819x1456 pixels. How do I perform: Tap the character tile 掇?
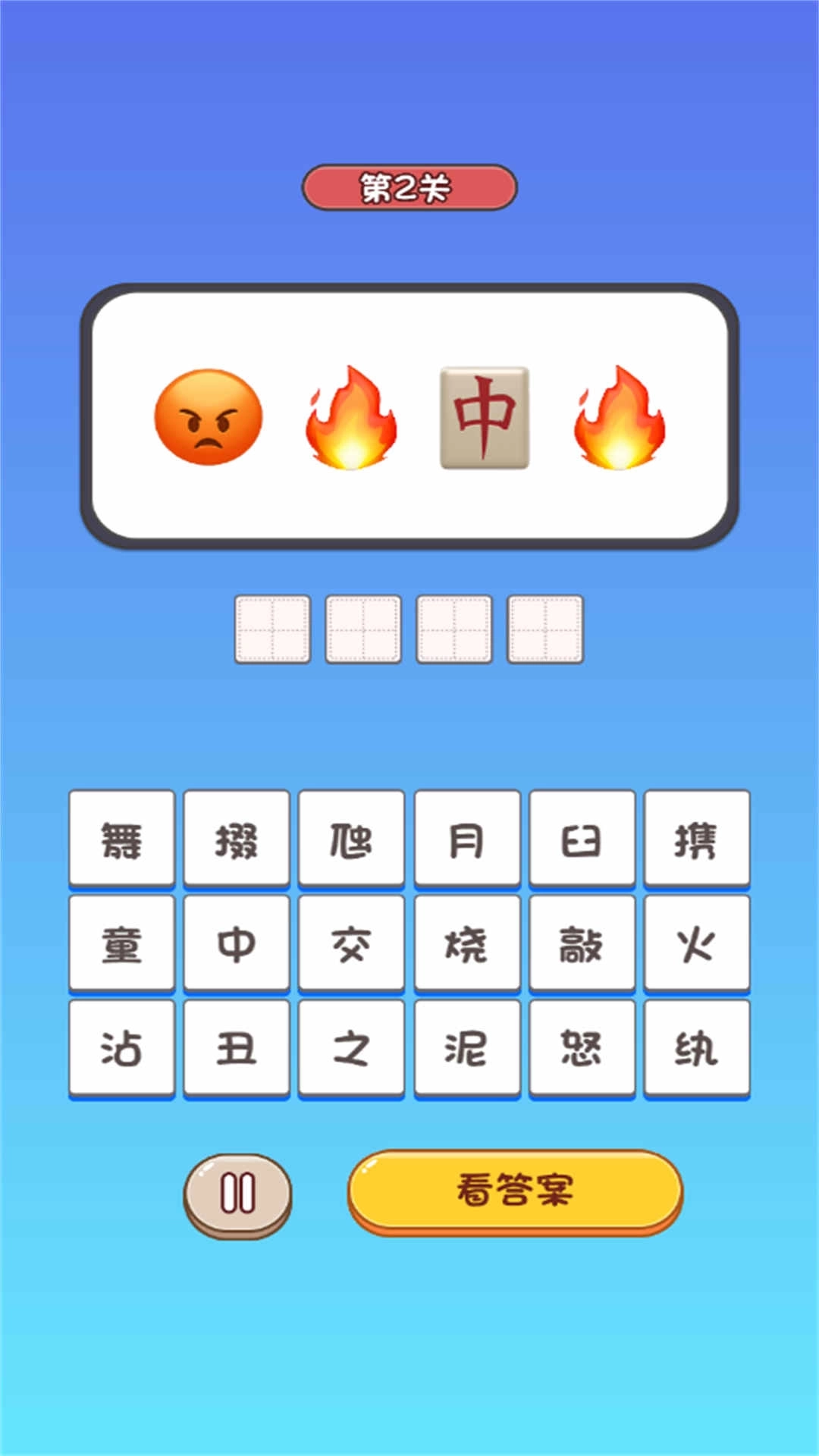[236, 839]
